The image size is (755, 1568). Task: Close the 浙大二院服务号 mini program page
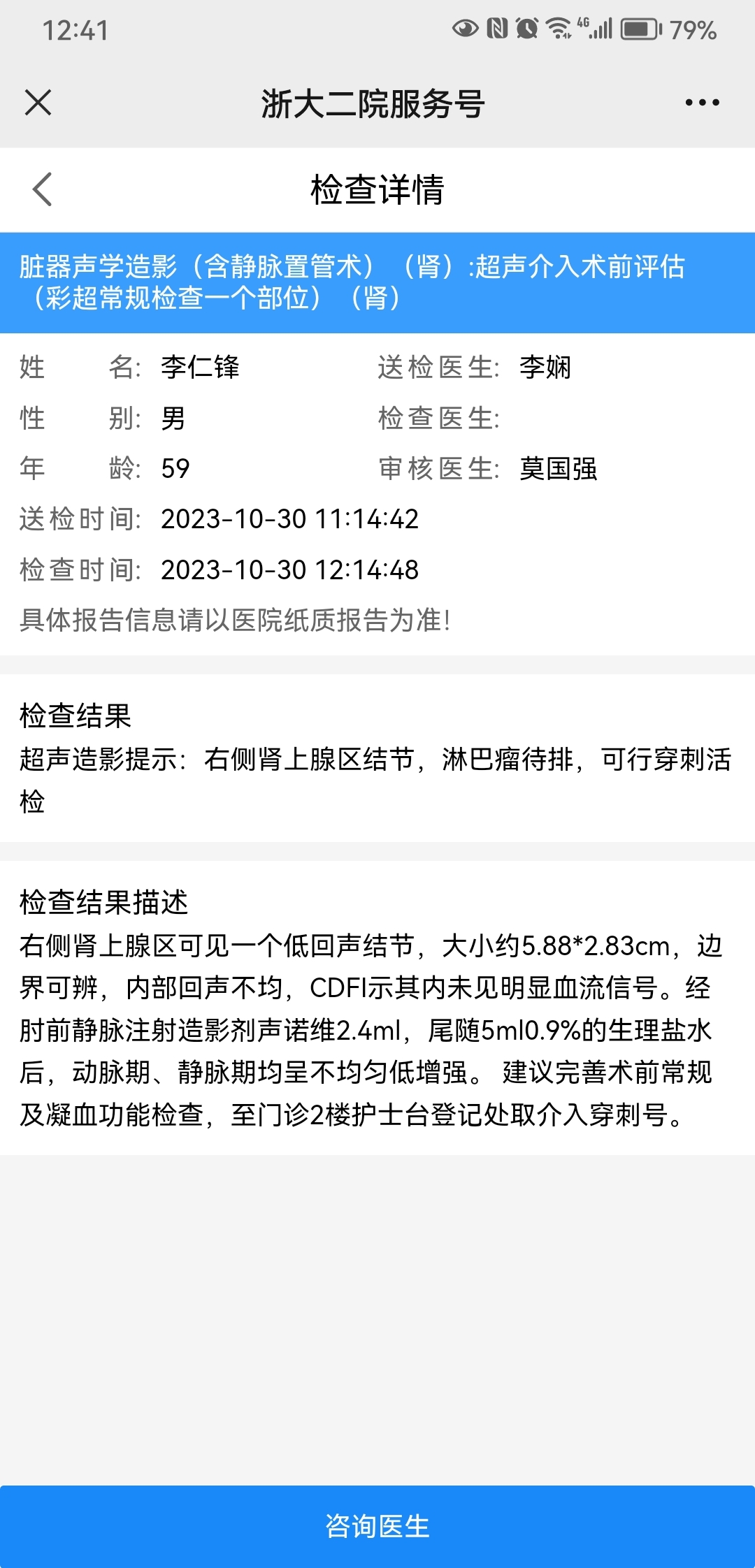(x=38, y=103)
